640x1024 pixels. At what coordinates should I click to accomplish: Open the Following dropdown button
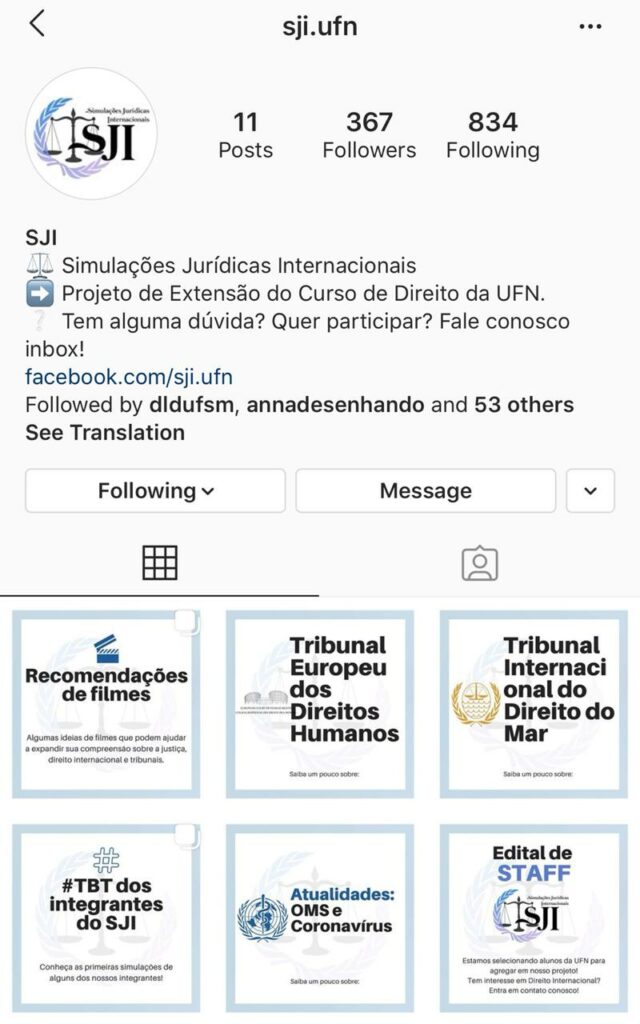click(x=155, y=491)
